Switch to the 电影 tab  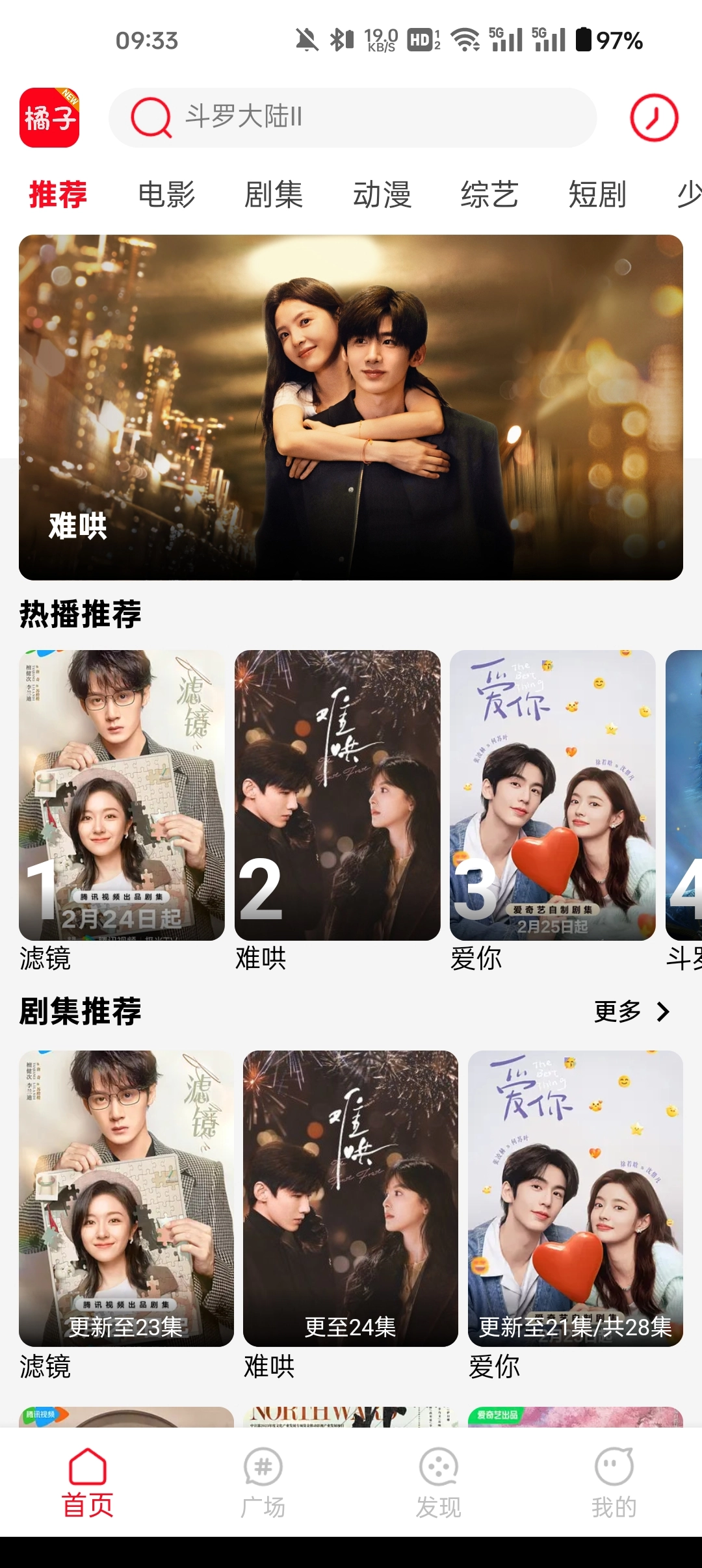tap(166, 194)
